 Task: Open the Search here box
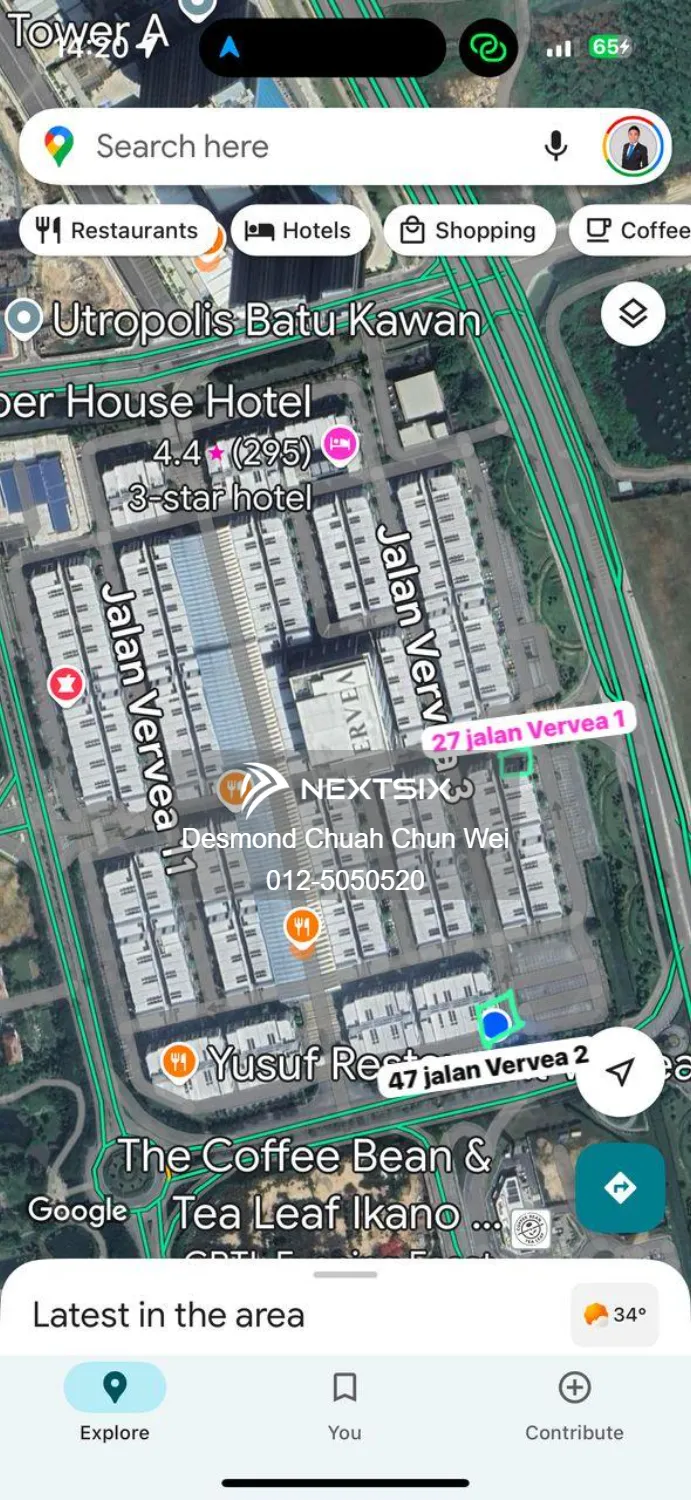(300, 147)
